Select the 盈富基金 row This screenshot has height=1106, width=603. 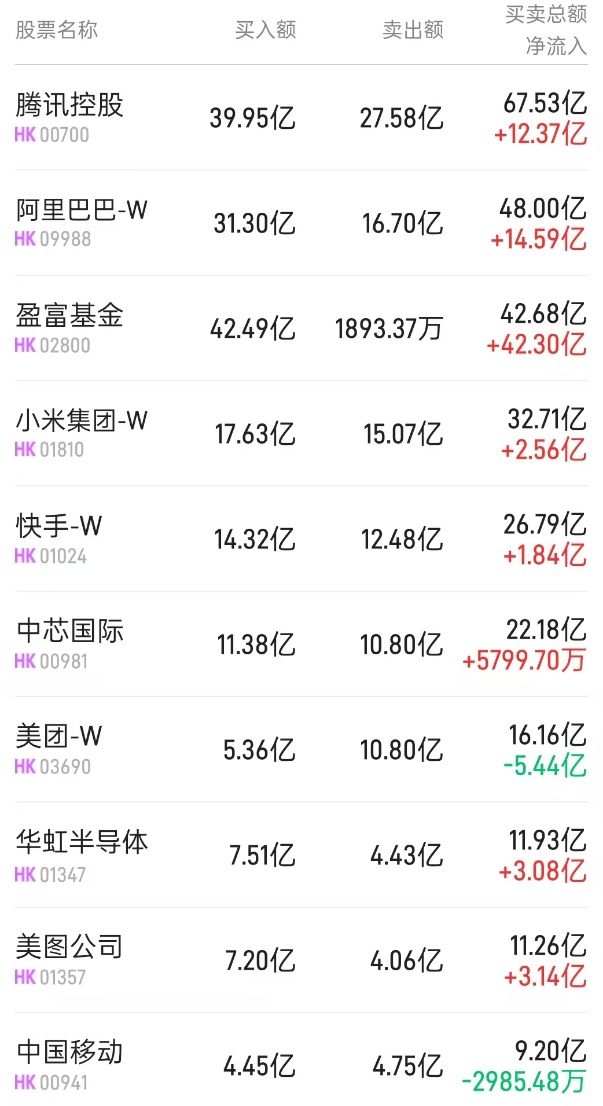(x=70, y=316)
